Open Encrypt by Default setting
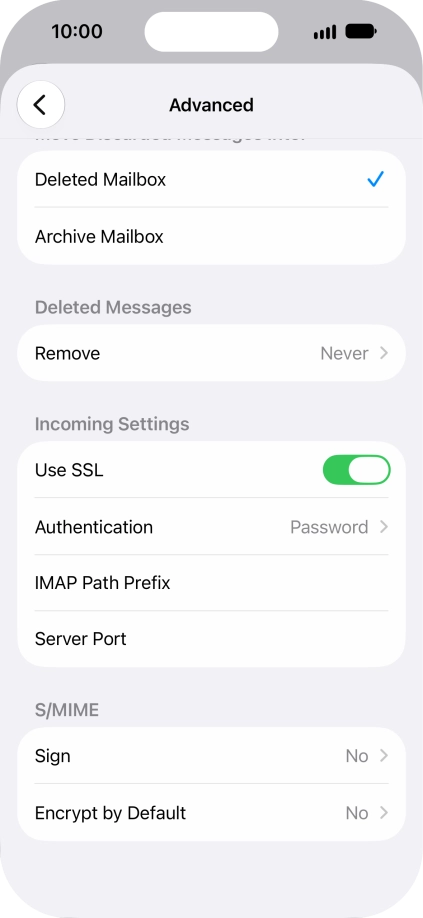The image size is (423, 918). pos(211,813)
